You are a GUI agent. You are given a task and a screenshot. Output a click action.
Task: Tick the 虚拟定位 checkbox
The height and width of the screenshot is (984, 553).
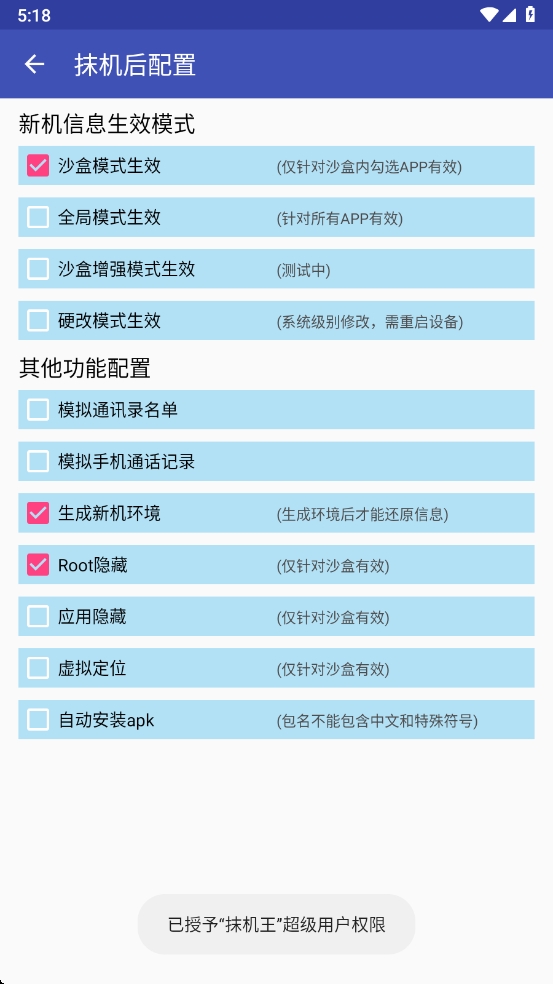[38, 668]
